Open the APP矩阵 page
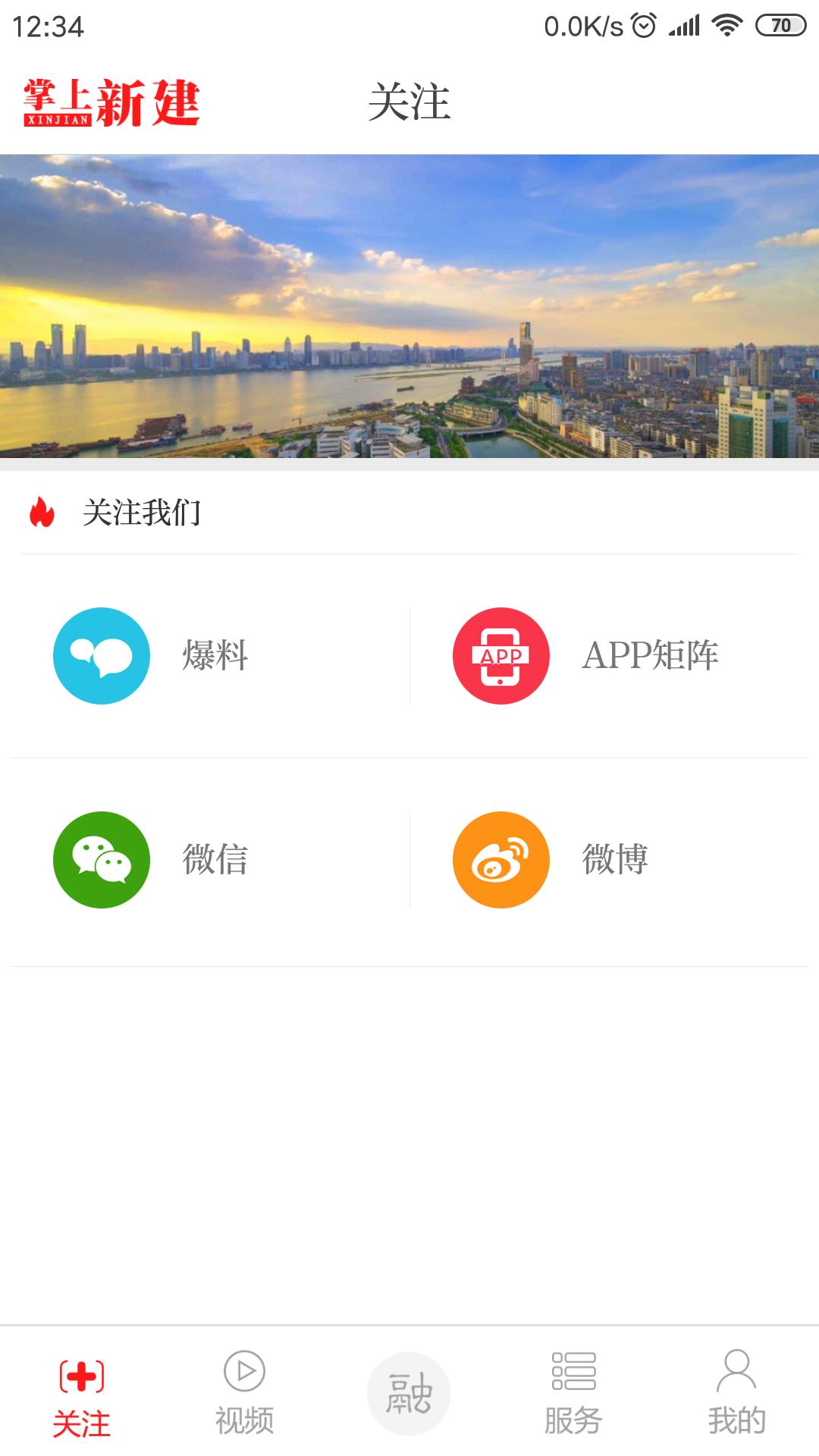Viewport: 819px width, 1456px height. click(x=652, y=656)
